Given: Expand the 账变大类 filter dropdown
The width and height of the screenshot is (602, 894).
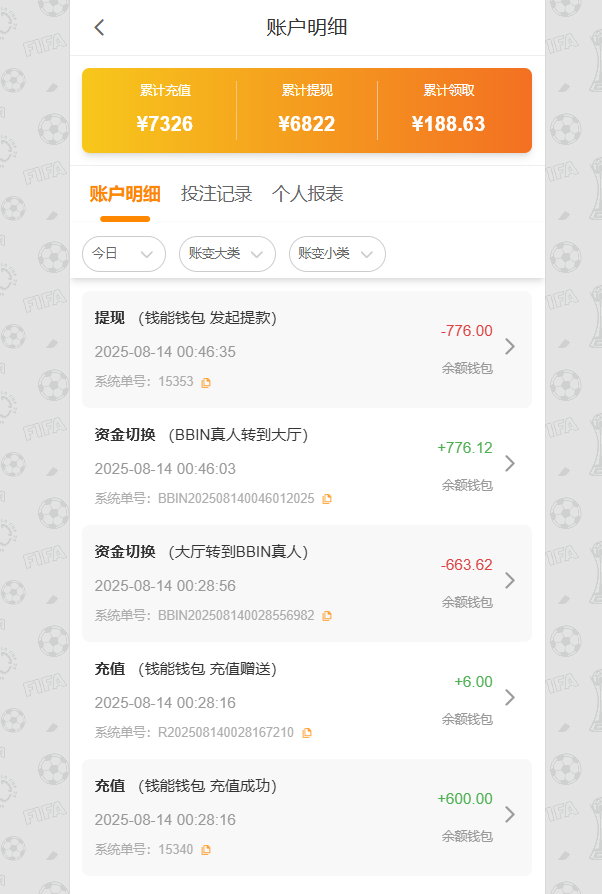Looking at the screenshot, I should pos(227,254).
